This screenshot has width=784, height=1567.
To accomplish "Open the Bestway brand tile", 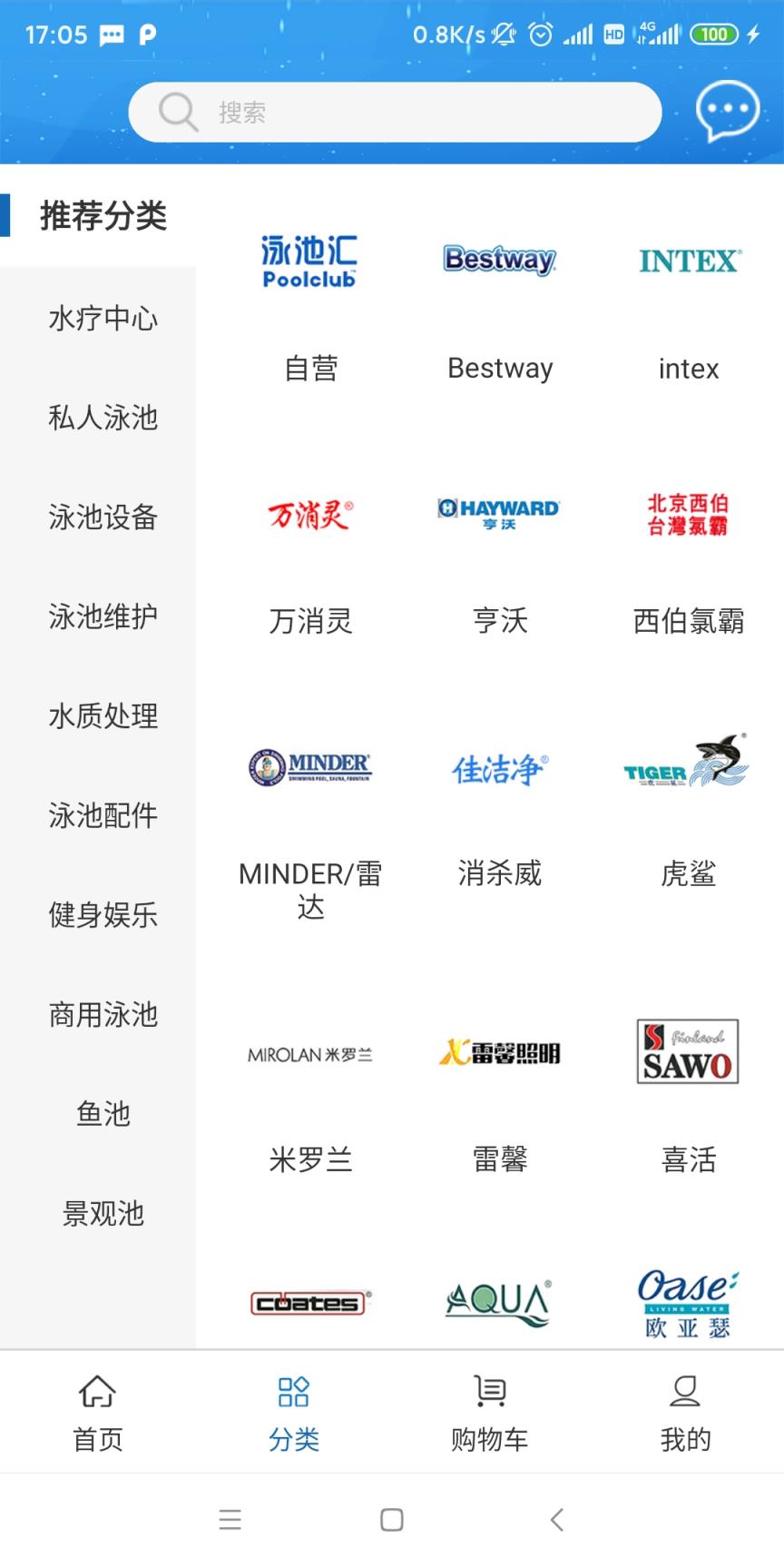I will point(500,300).
